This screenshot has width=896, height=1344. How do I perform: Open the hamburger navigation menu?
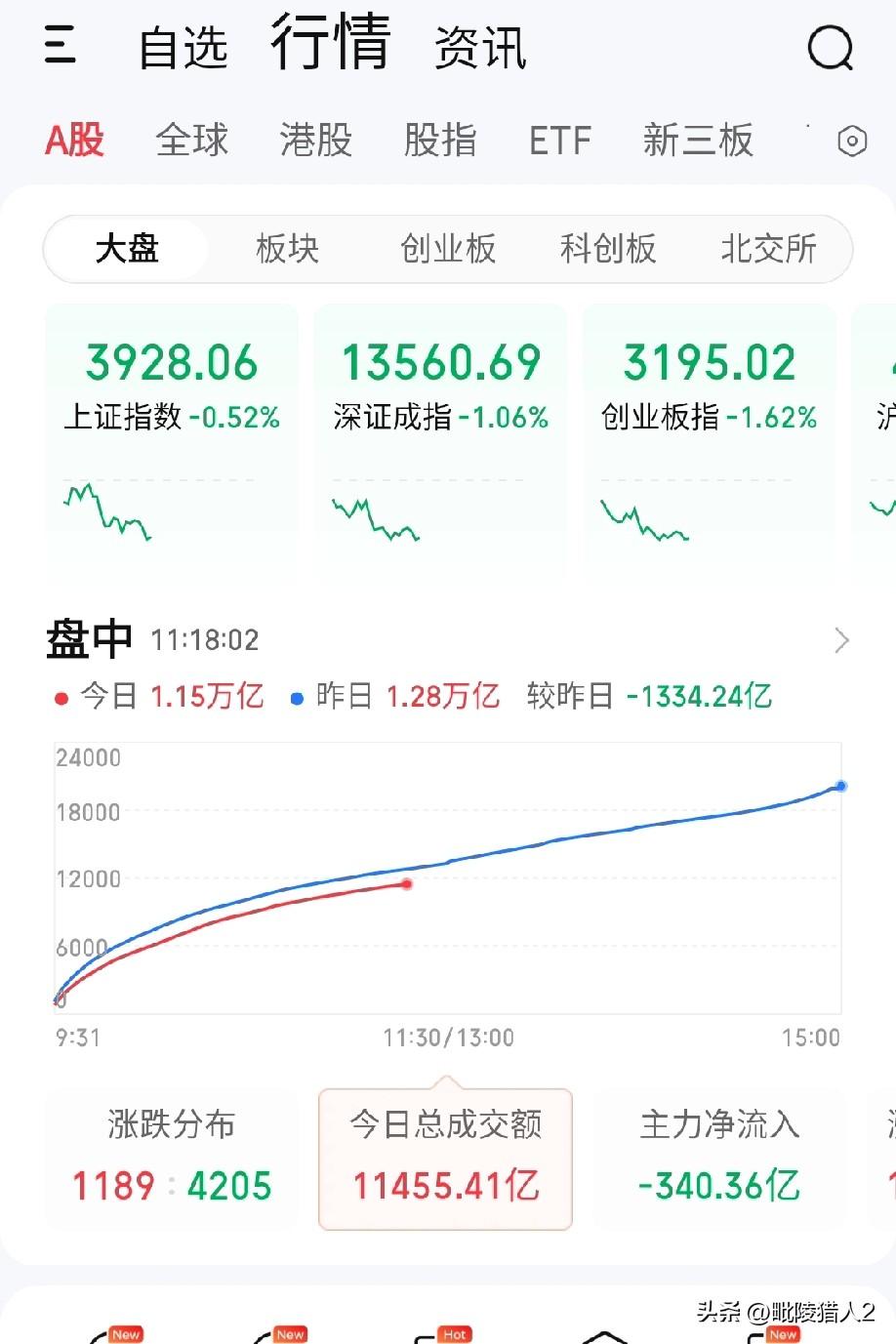[x=61, y=47]
